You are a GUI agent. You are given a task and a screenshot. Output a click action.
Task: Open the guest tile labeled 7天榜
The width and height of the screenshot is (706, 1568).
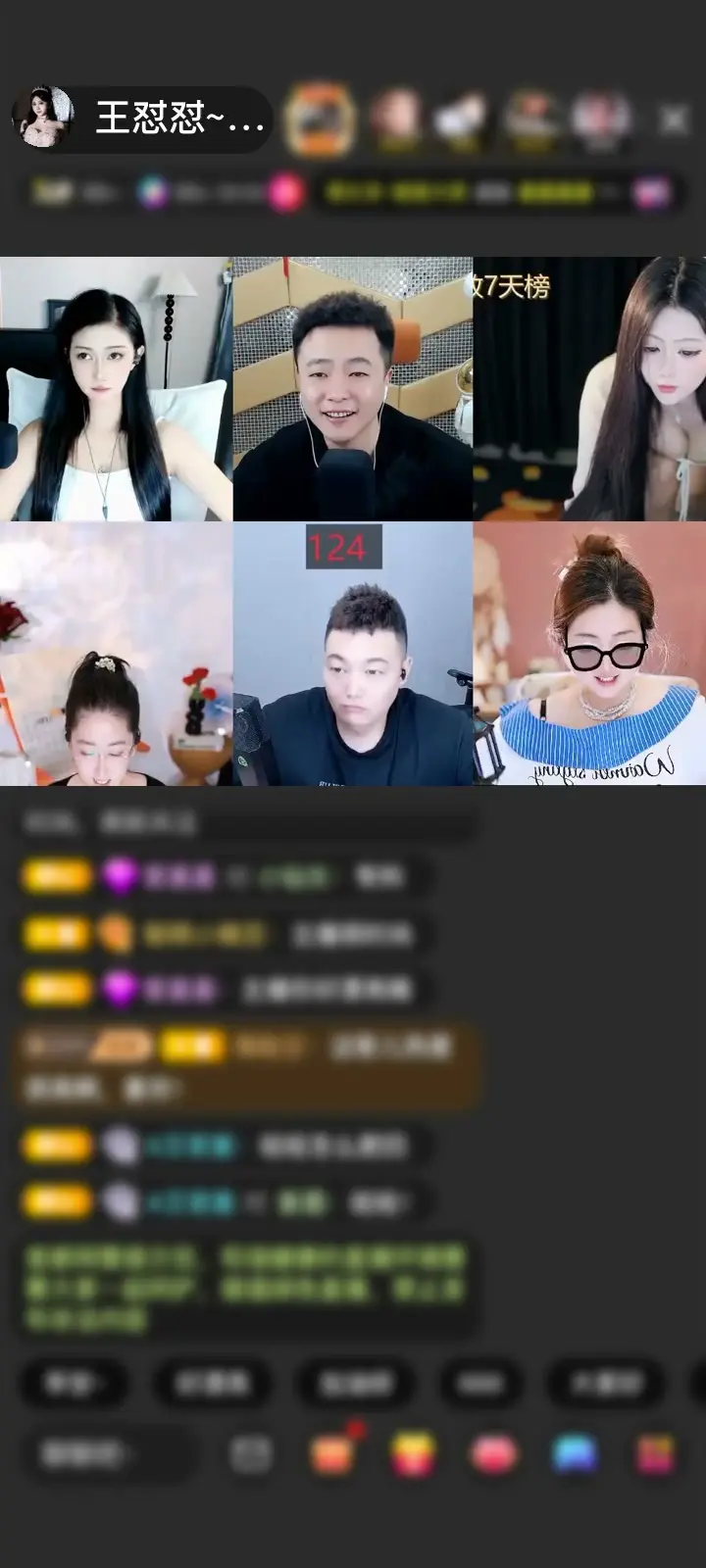click(x=589, y=389)
